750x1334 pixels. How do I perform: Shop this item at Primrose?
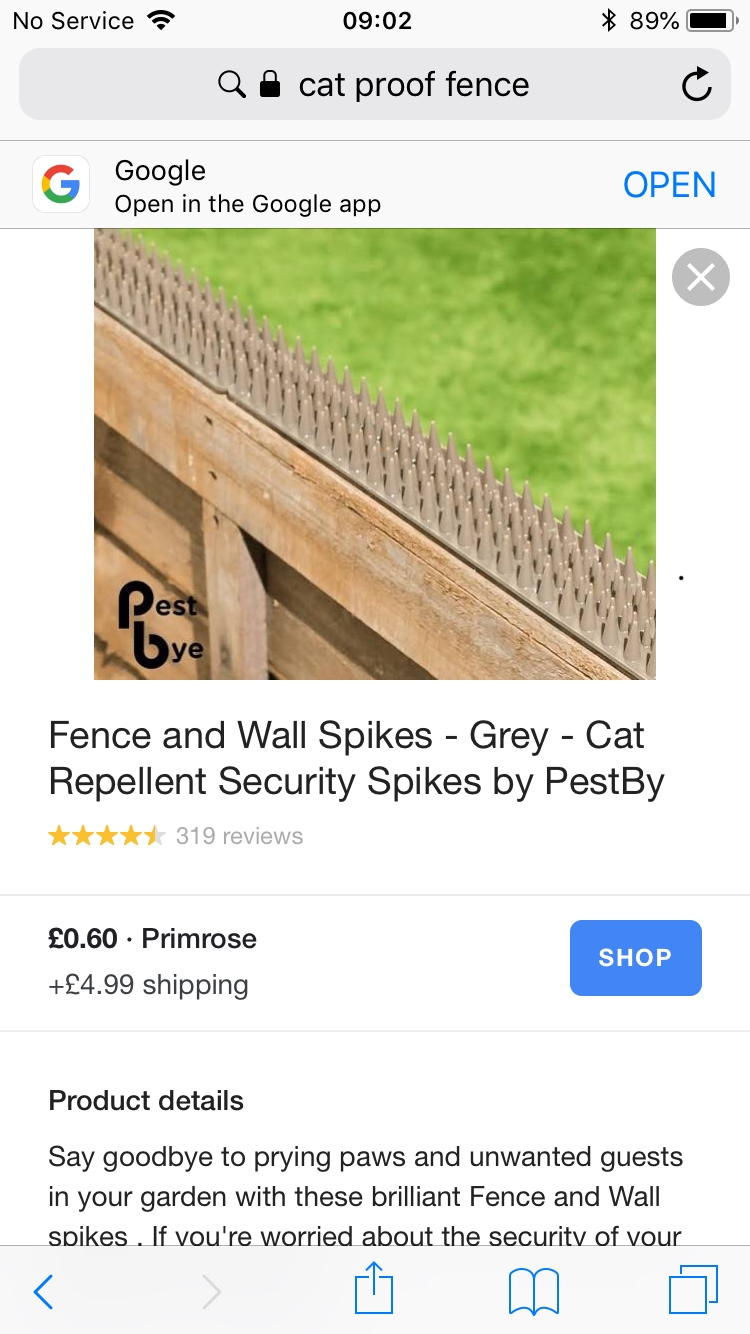635,958
